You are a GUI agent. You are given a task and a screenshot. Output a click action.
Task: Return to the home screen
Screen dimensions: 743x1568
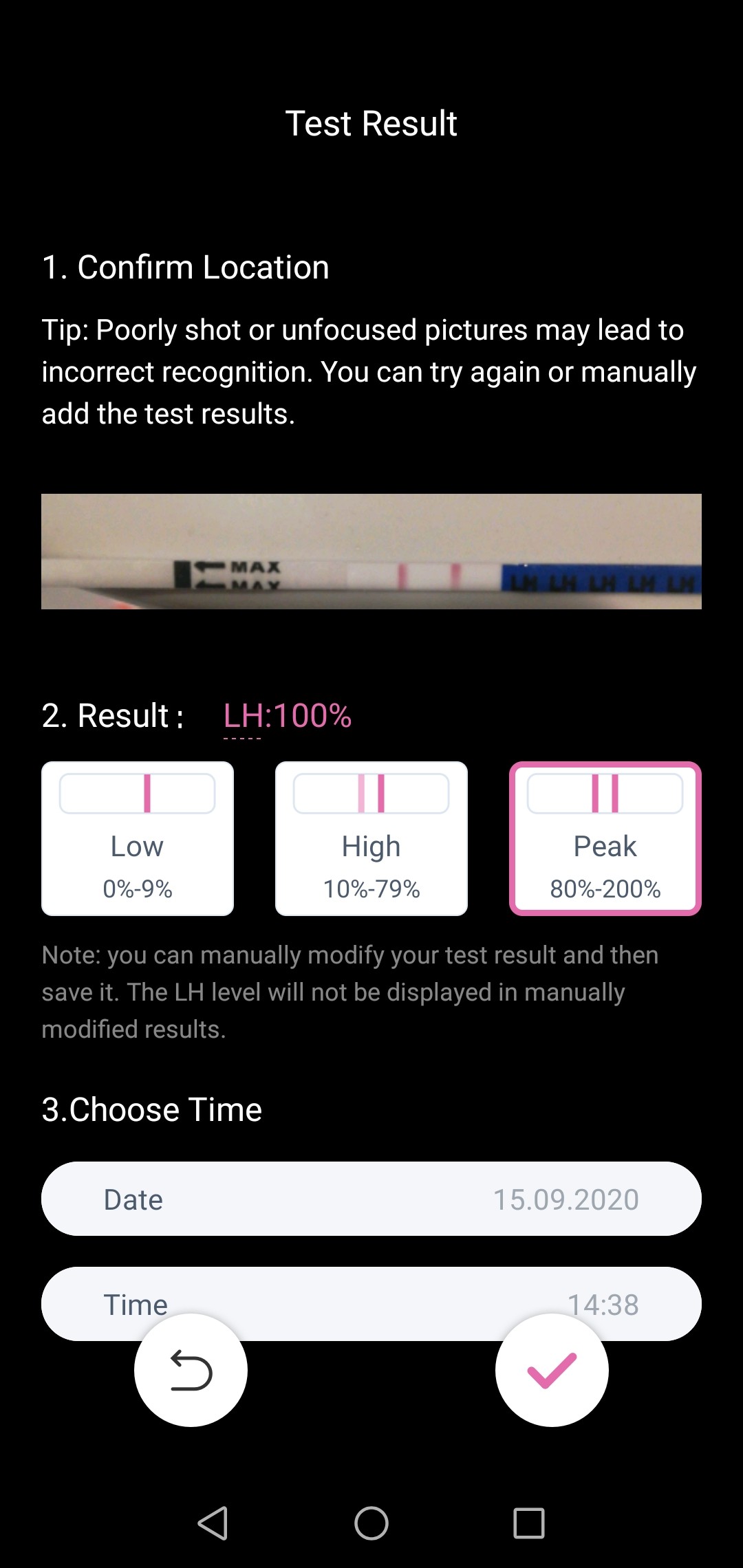pos(371,1523)
